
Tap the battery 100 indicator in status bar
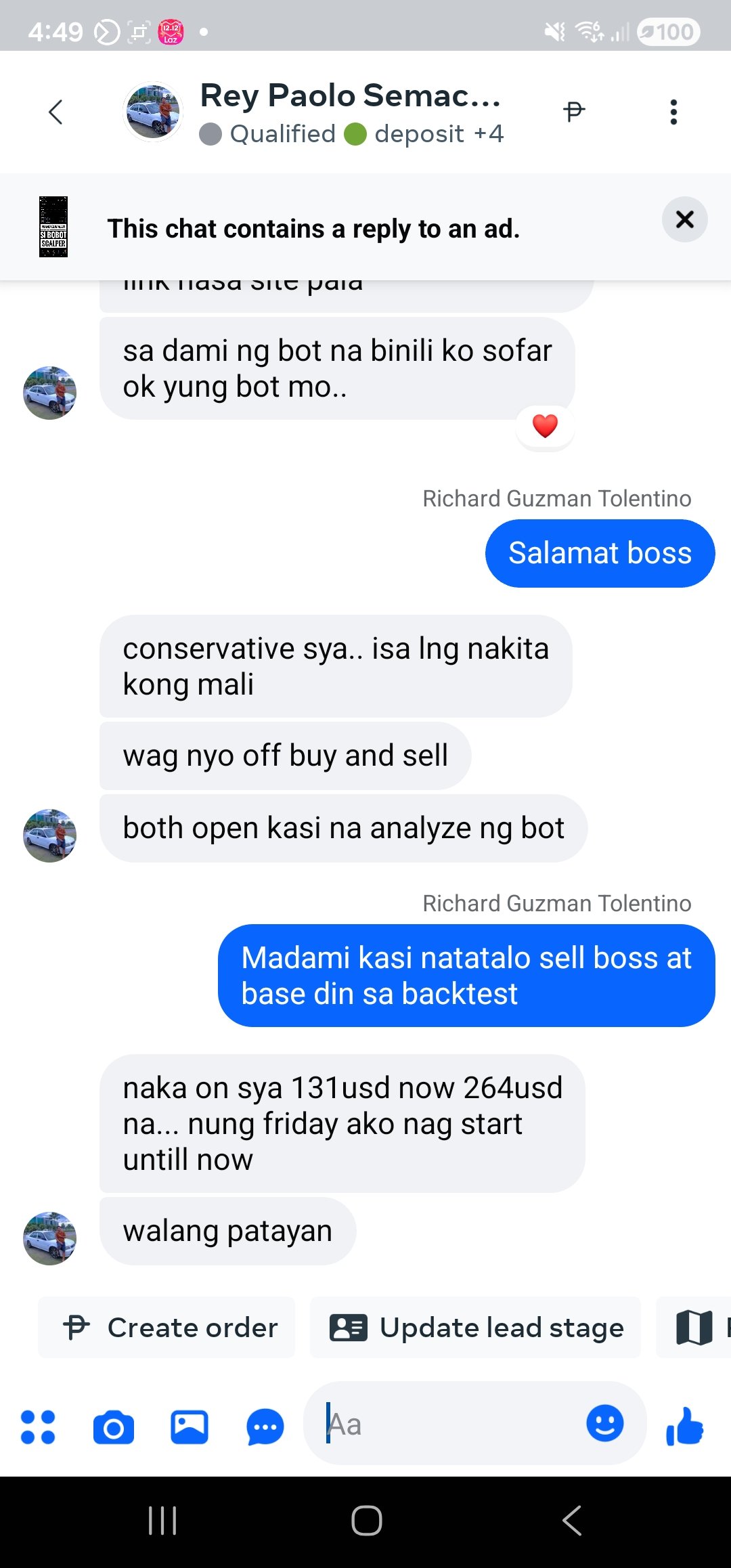point(669,31)
